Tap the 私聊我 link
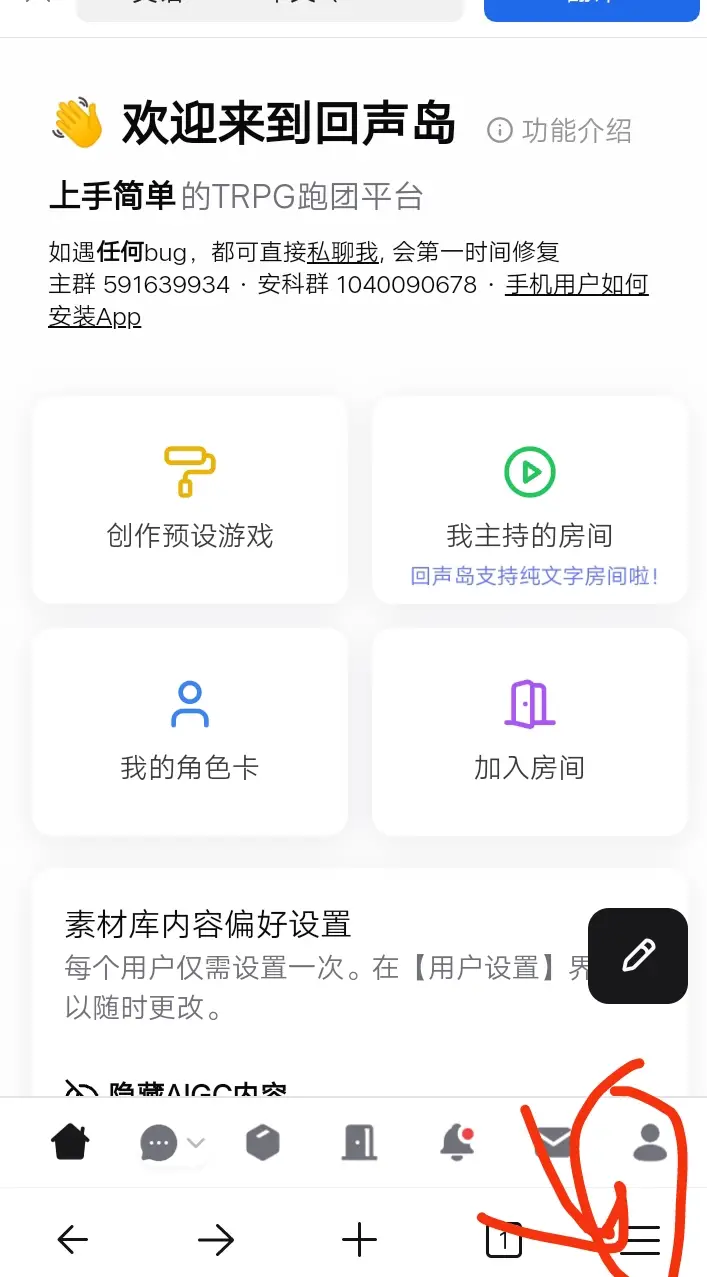707x1277 pixels. (343, 252)
